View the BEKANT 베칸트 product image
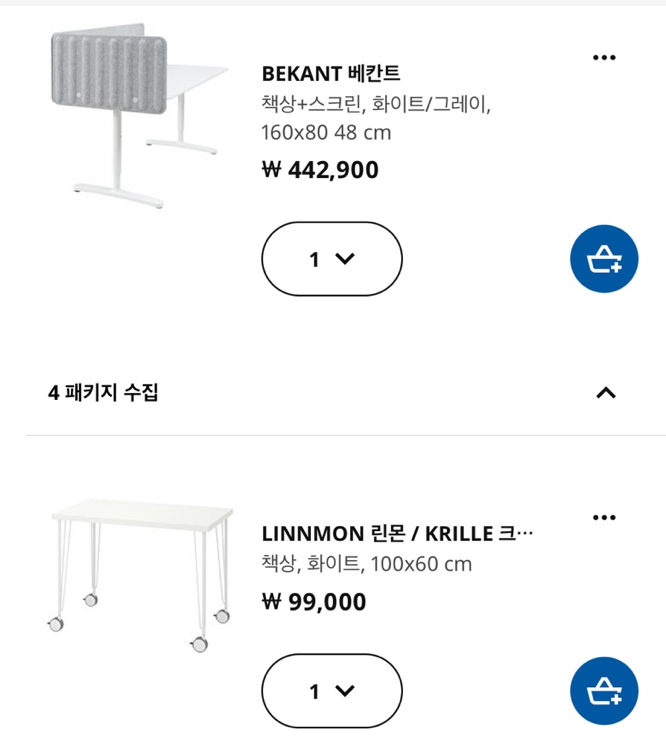The image size is (666, 748). [140, 118]
